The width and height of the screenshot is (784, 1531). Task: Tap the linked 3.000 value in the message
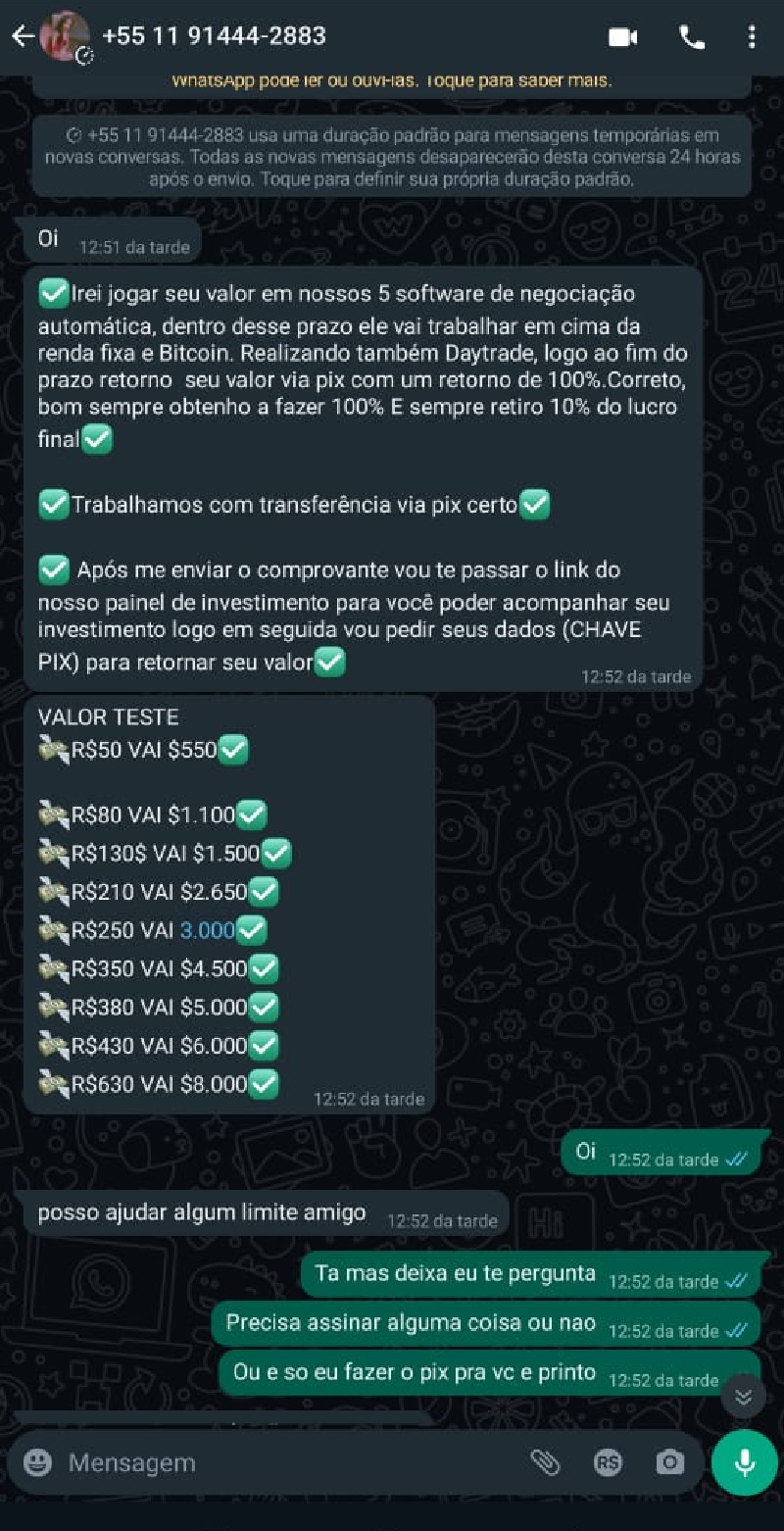point(208,930)
